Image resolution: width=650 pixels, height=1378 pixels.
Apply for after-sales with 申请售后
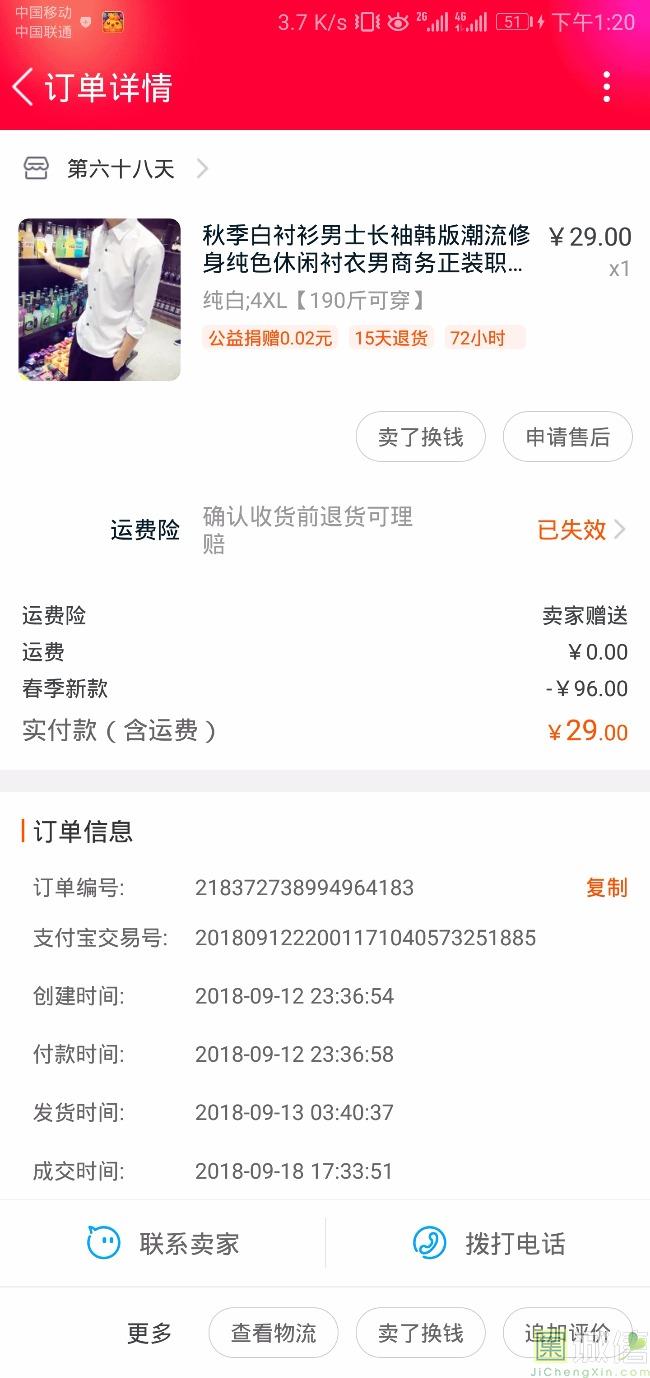567,437
